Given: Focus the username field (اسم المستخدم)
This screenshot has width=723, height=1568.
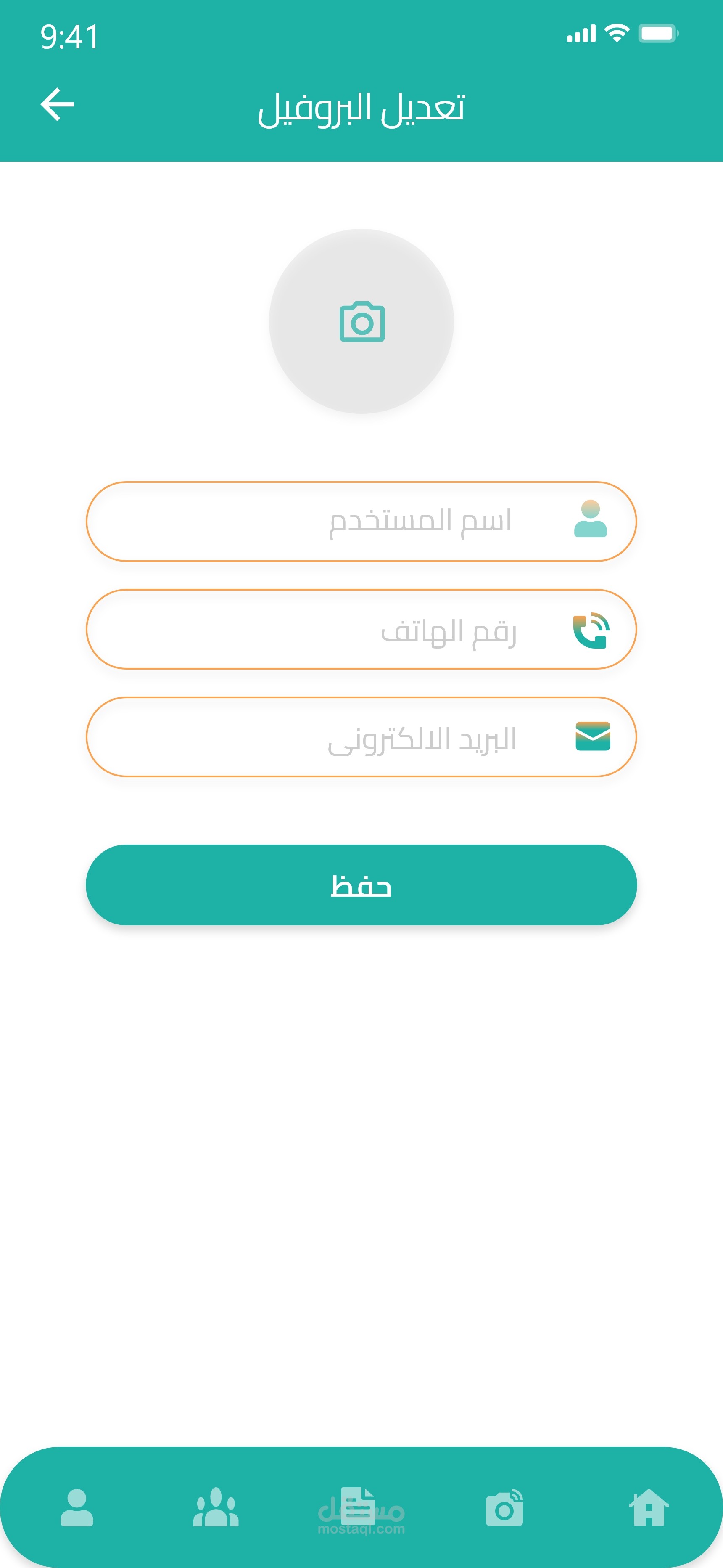Looking at the screenshot, I should (361, 522).
